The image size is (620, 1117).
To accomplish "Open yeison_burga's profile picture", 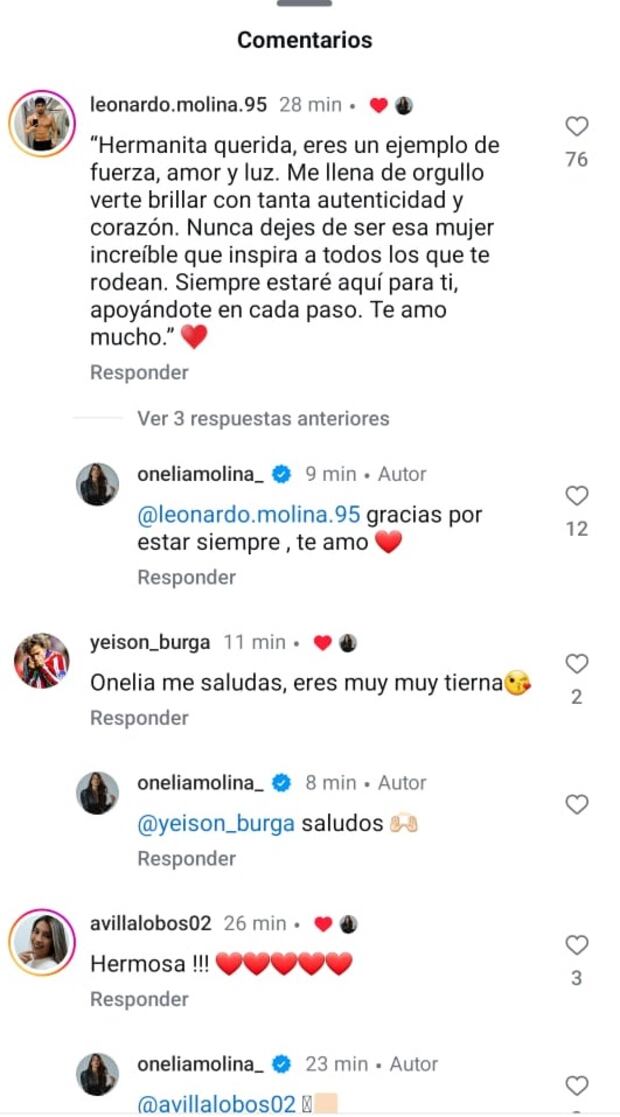I will 41,660.
